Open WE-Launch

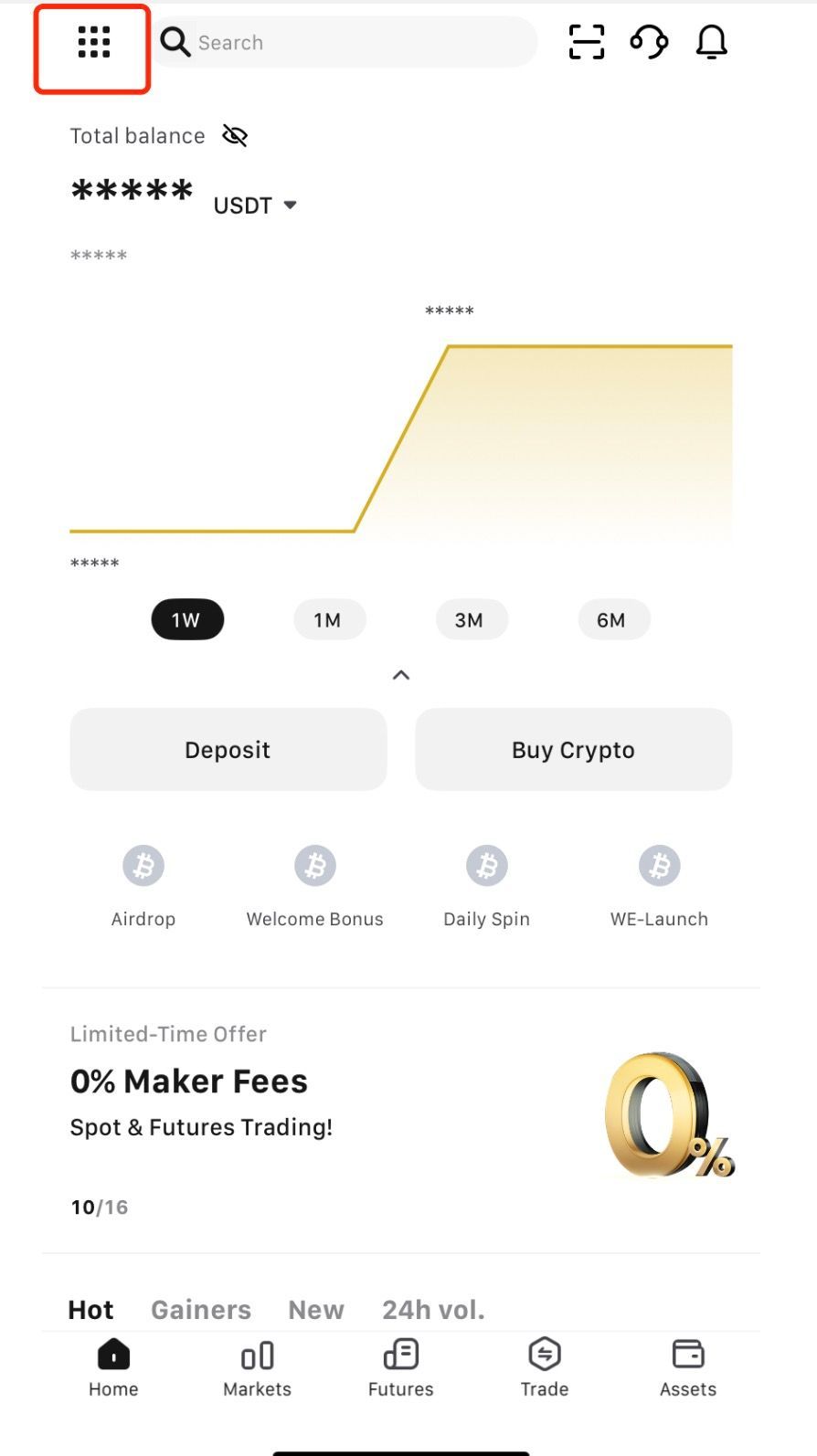pos(659,884)
